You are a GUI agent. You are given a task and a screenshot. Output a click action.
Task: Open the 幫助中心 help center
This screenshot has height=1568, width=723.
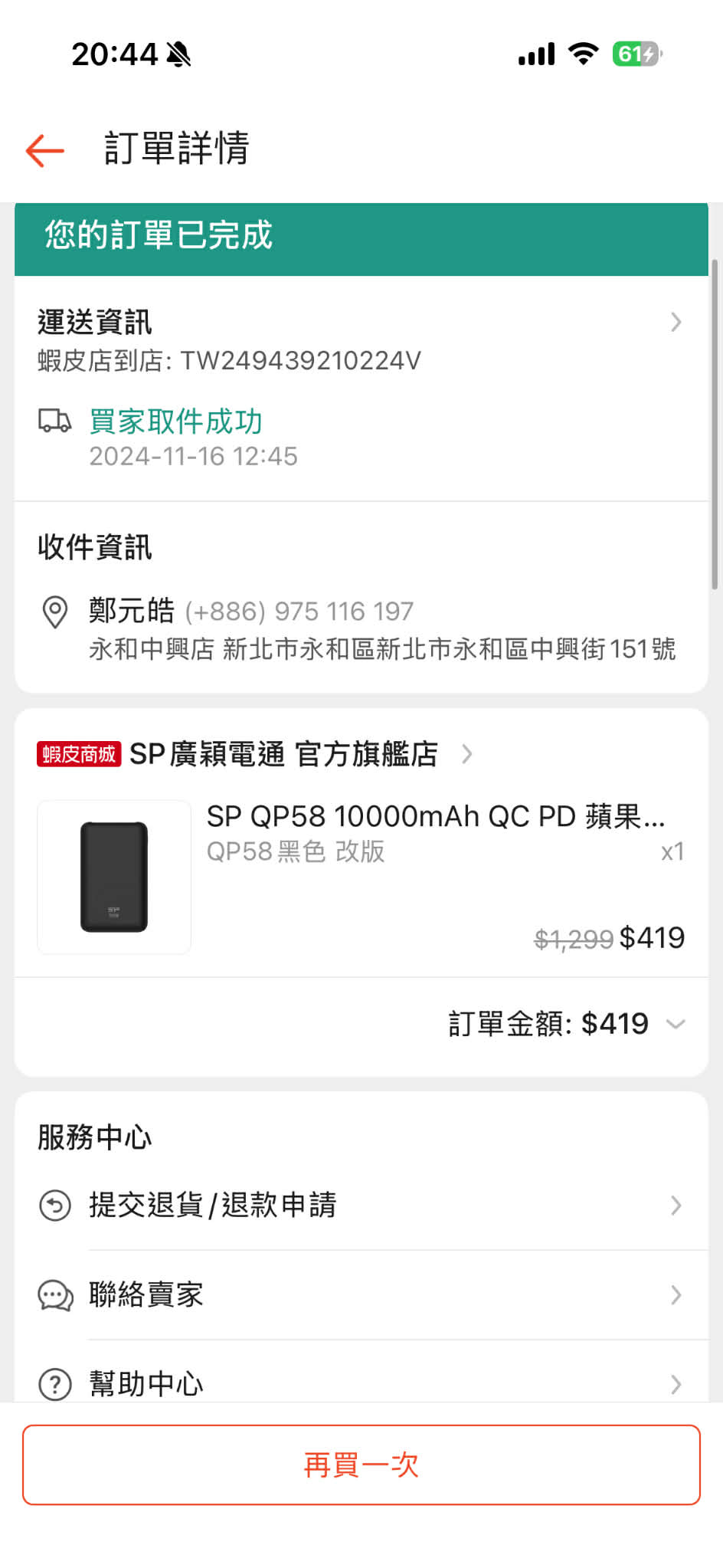(x=360, y=1383)
